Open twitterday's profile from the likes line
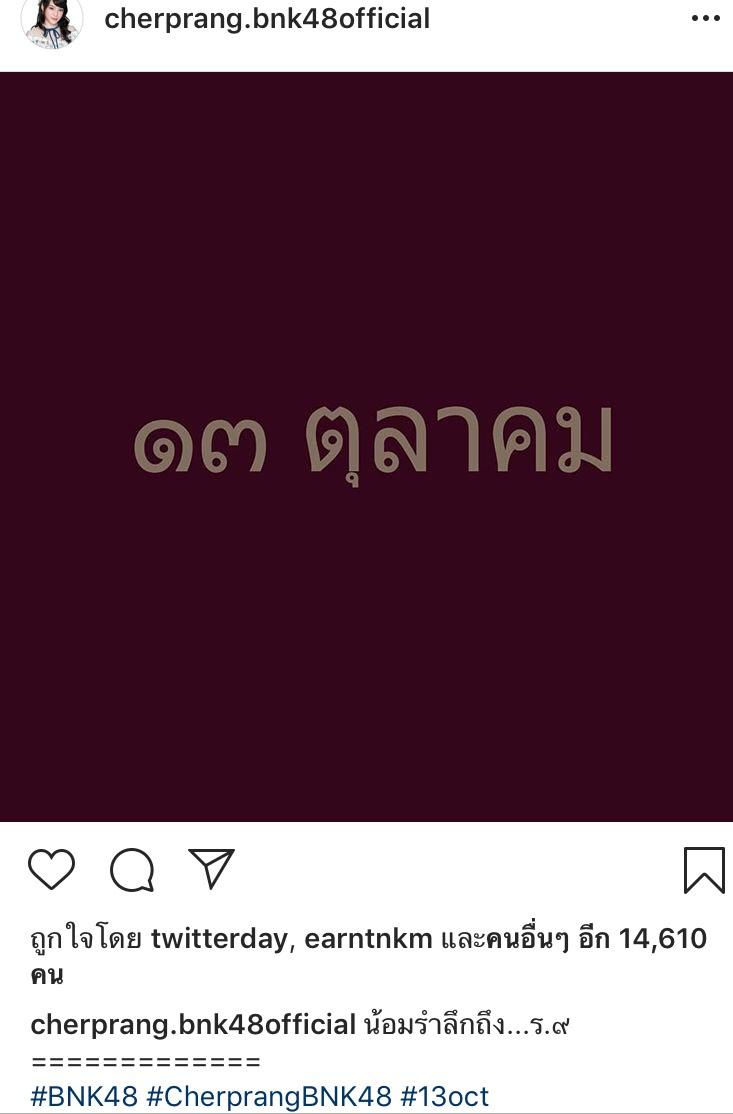Image resolution: width=733 pixels, height=1114 pixels. [219, 939]
